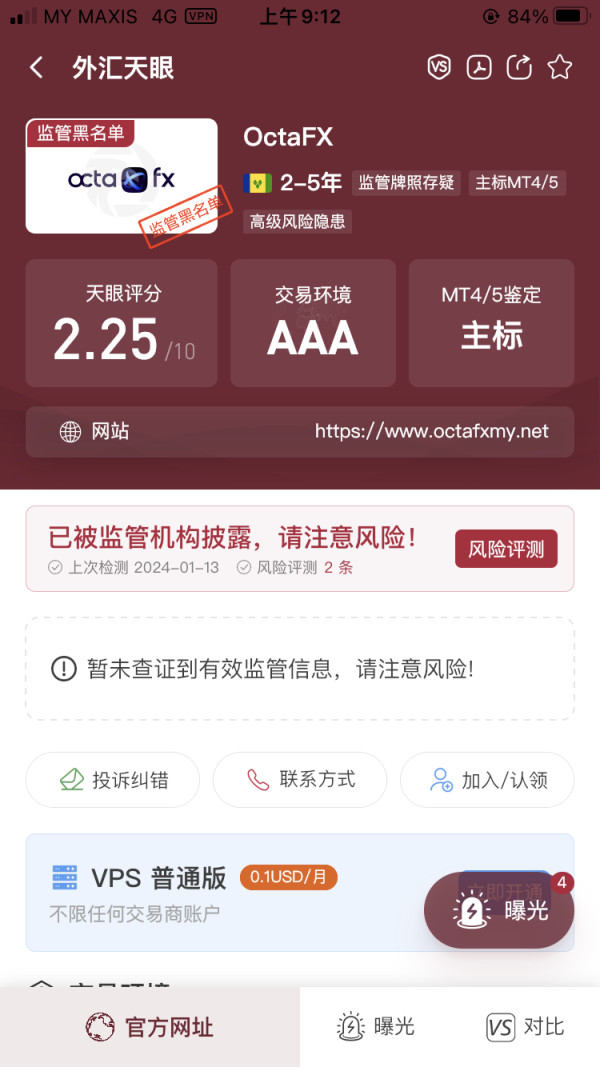The width and height of the screenshot is (600, 1067).
Task: Tap the 监管牌照存疑 tag
Action: pos(406,183)
